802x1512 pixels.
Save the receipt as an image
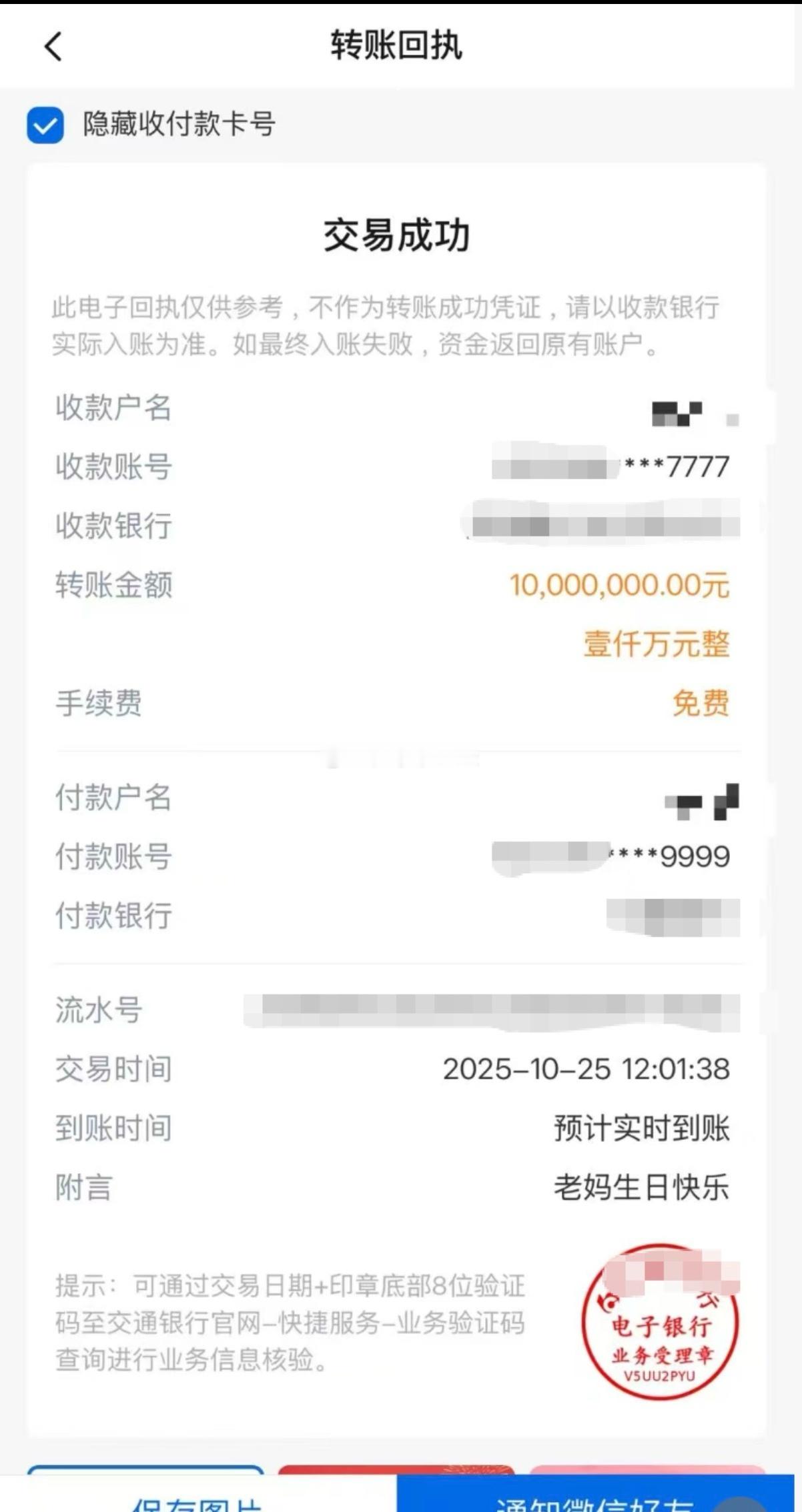(x=197, y=1501)
